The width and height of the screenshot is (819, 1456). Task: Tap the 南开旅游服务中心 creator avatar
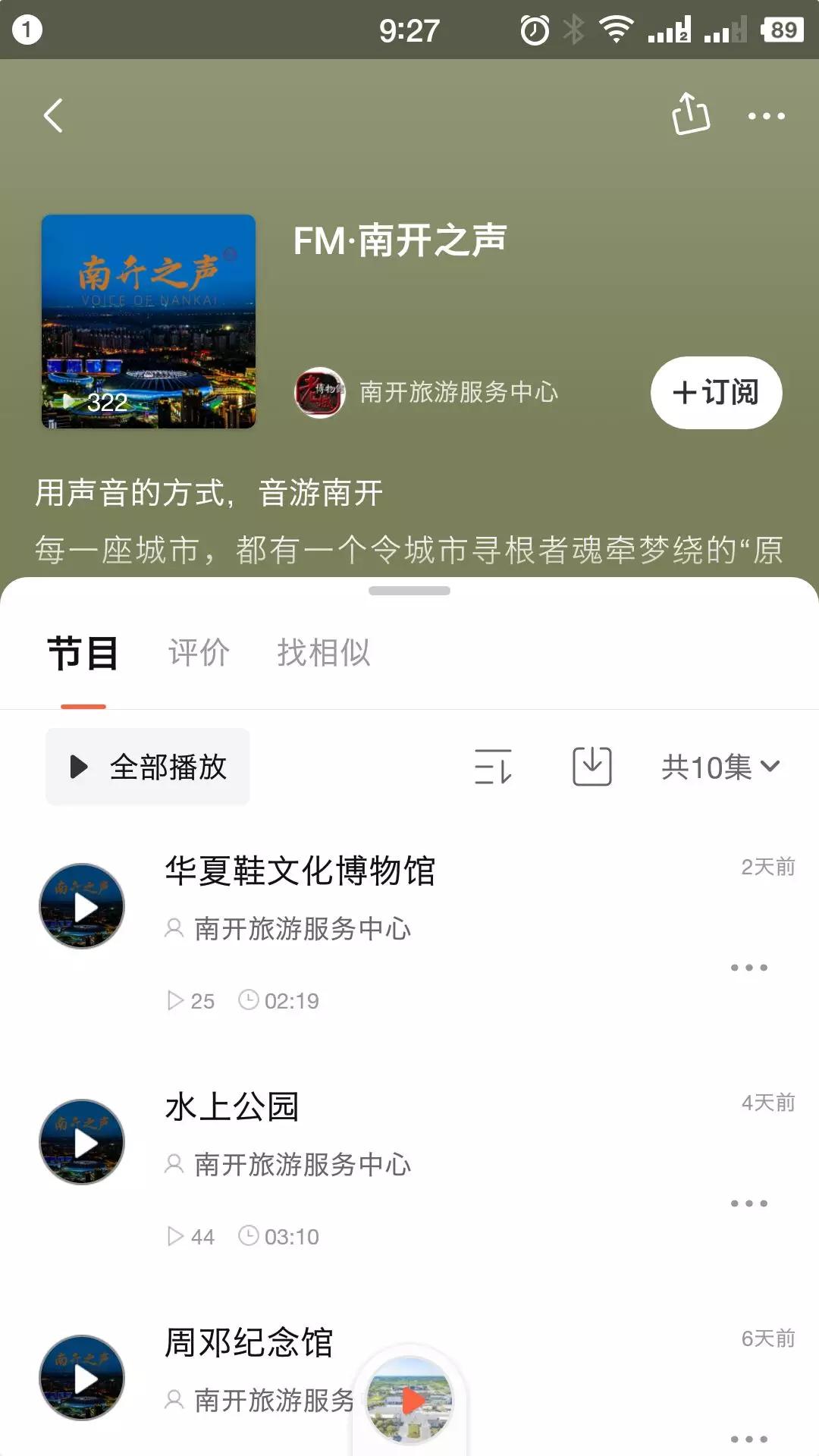click(318, 392)
